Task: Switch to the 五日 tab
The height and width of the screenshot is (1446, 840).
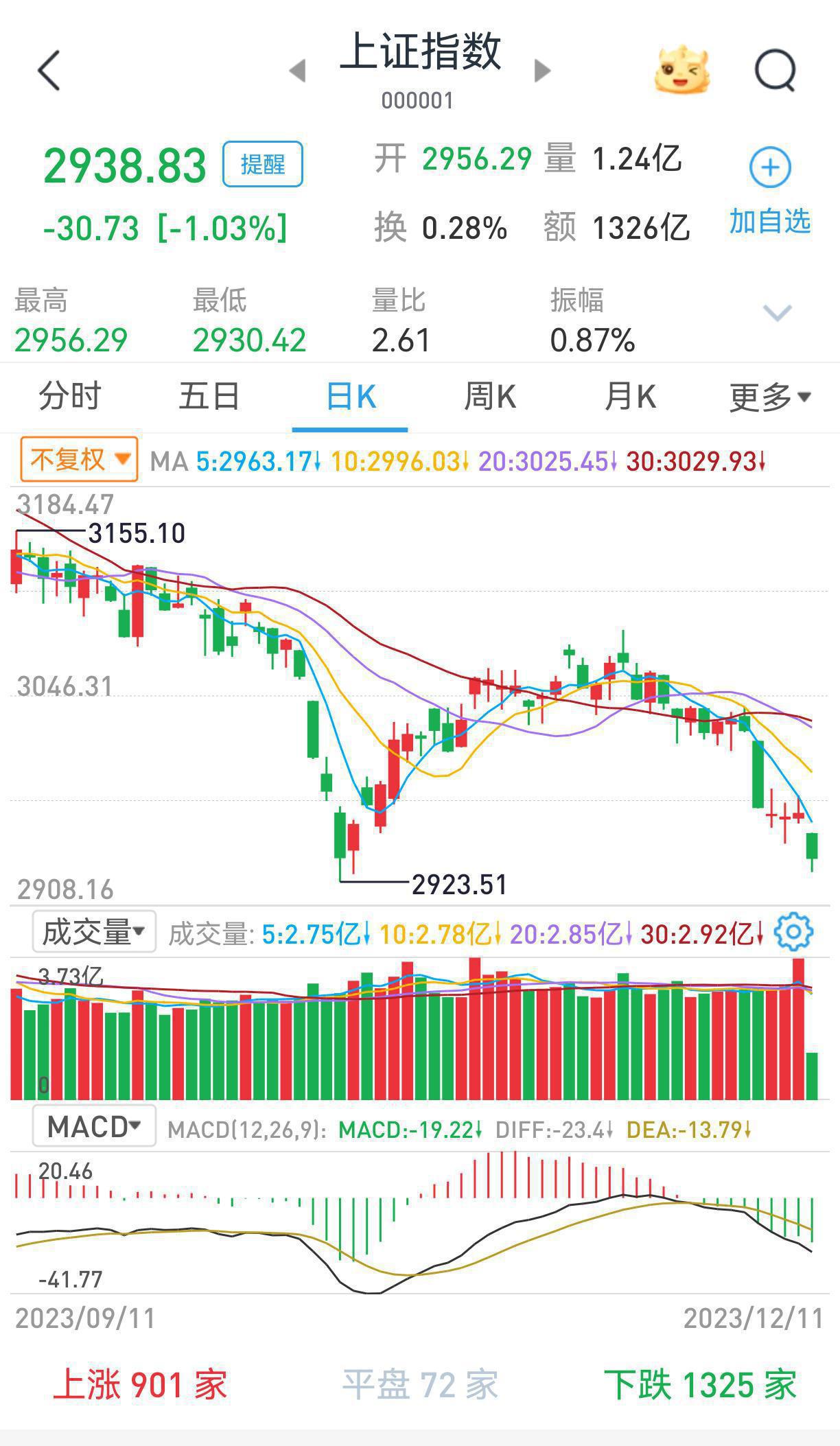Action: pyautogui.click(x=209, y=397)
